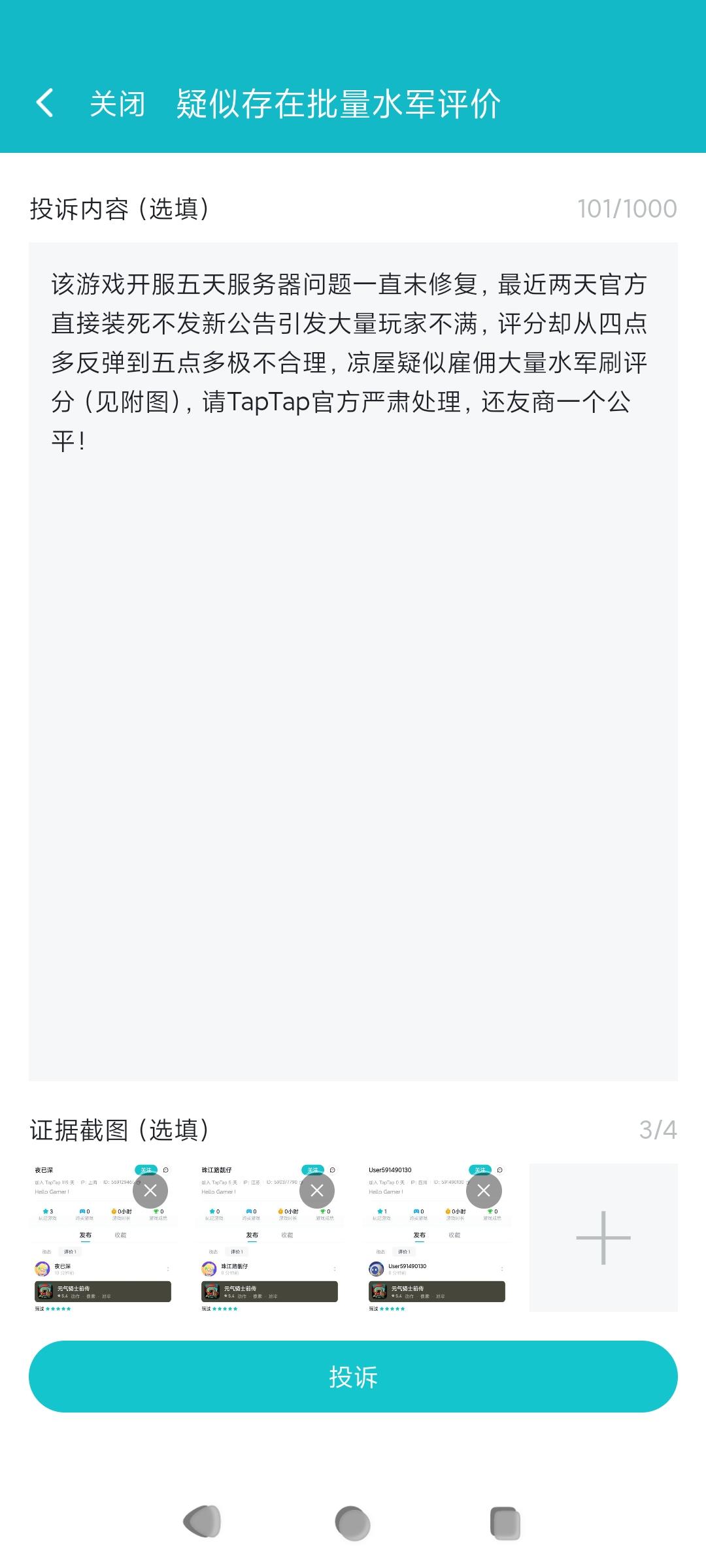Tap 关闭 to close the complaint page
This screenshot has width=706, height=1568.
[x=118, y=104]
